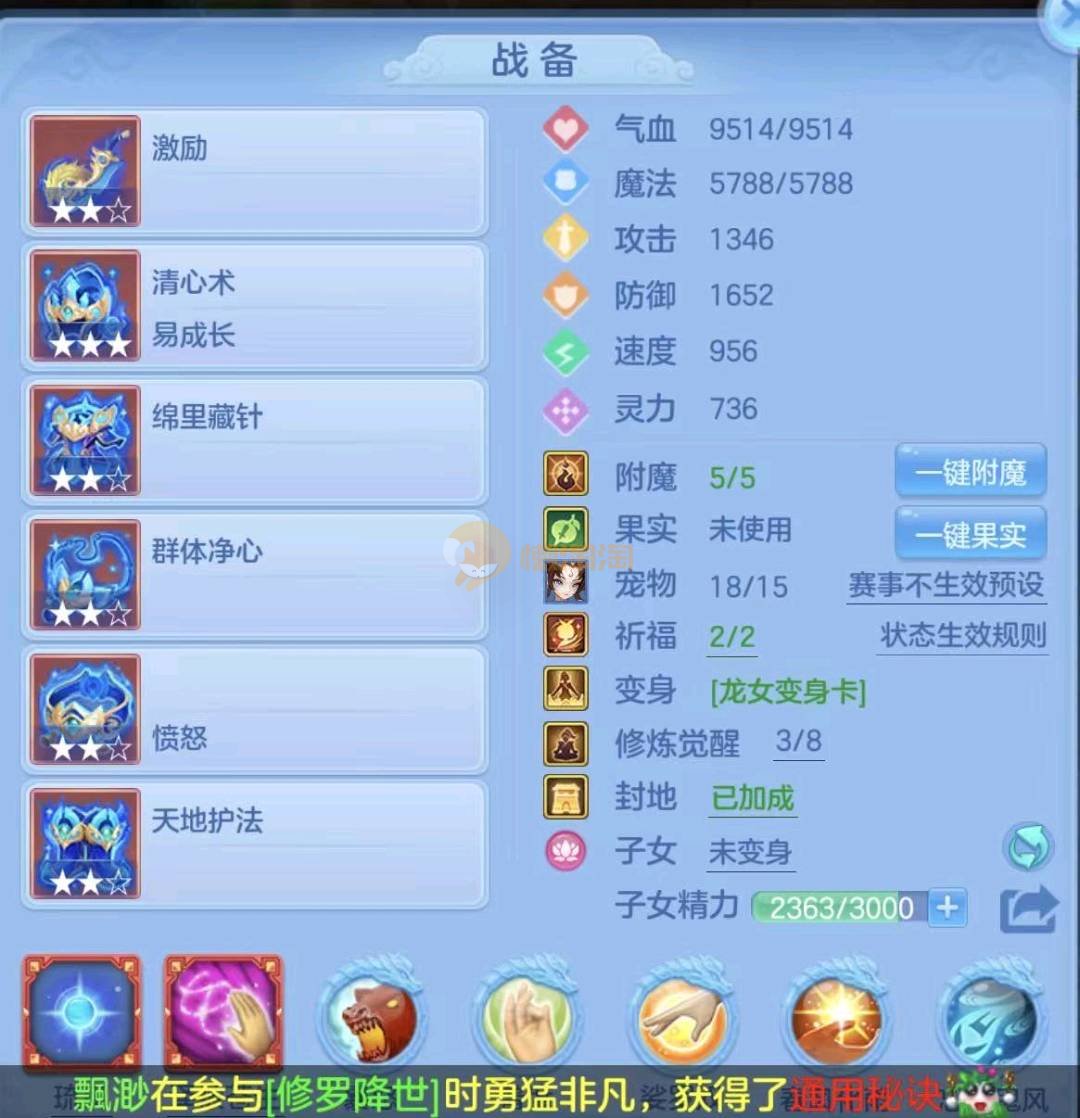Add 子女精力 with the plus button
This screenshot has width=1080, height=1118.
click(947, 908)
